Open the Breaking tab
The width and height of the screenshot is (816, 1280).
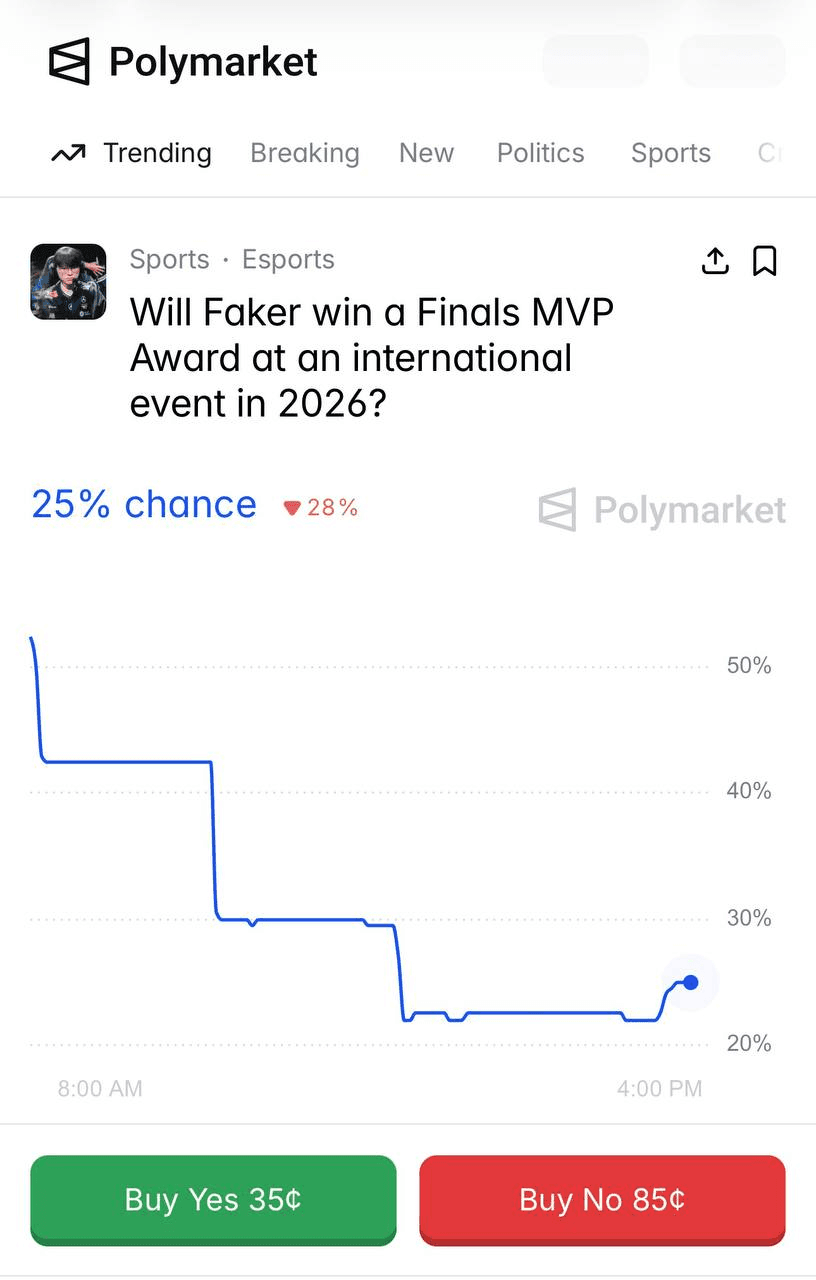304,153
